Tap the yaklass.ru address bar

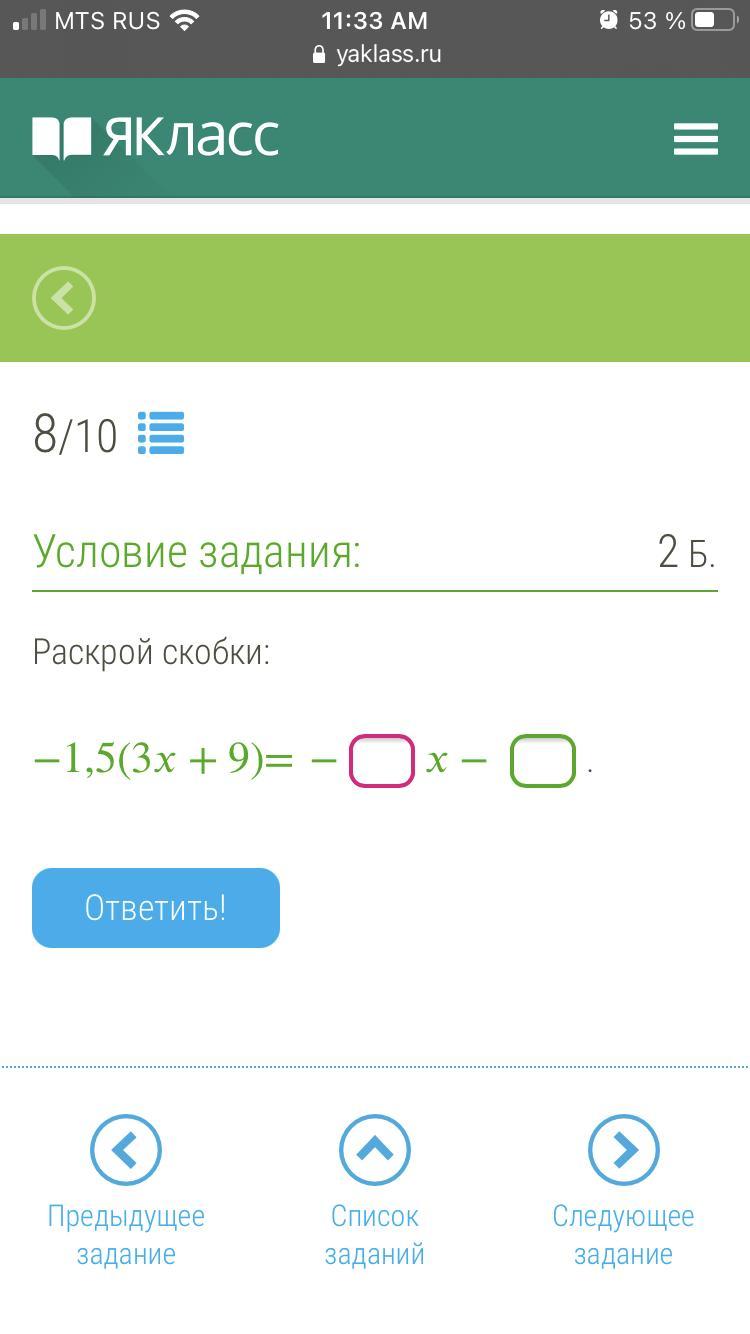coord(375,54)
